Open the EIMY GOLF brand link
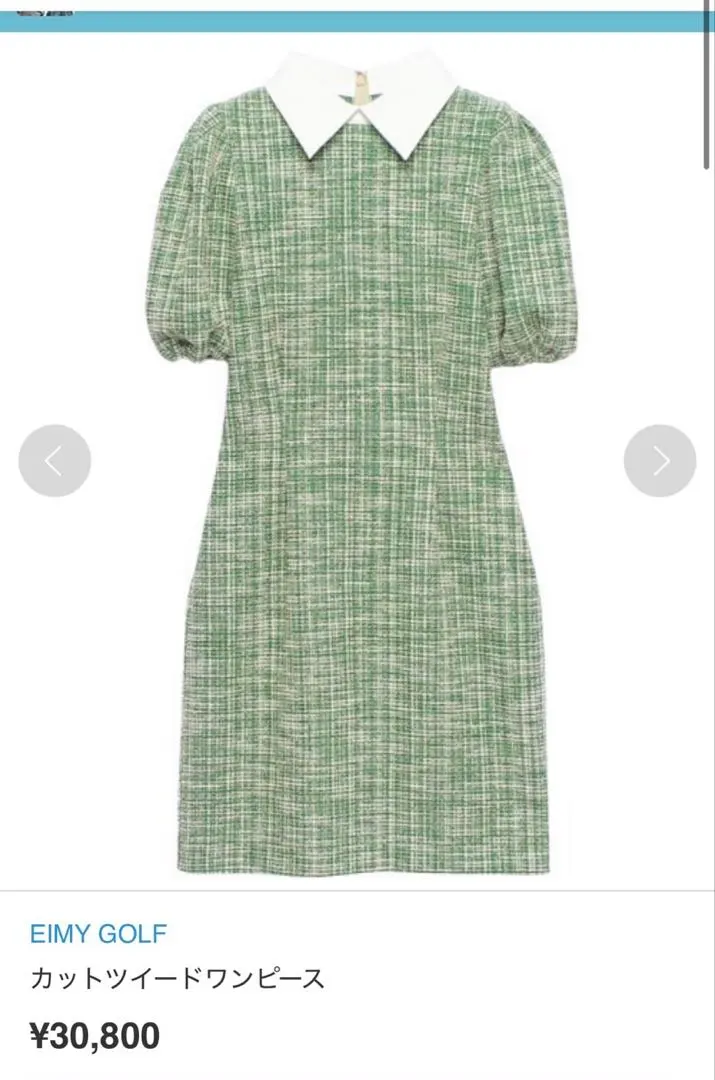Viewport: 715px width, 1080px height. click(x=98, y=935)
